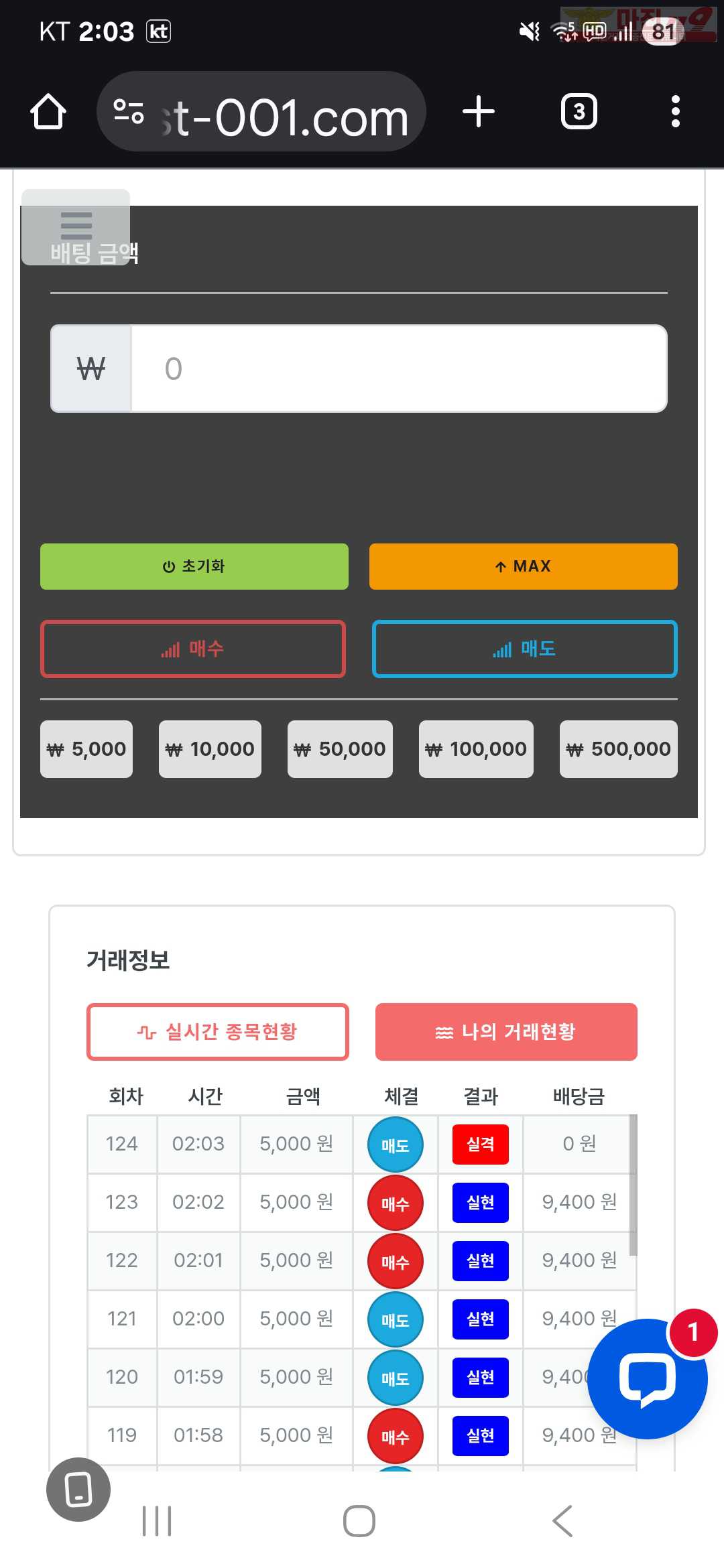Screen dimensions: 724x1568
Task: Switch to 실시간 종목현황 tab
Action: point(218,1032)
